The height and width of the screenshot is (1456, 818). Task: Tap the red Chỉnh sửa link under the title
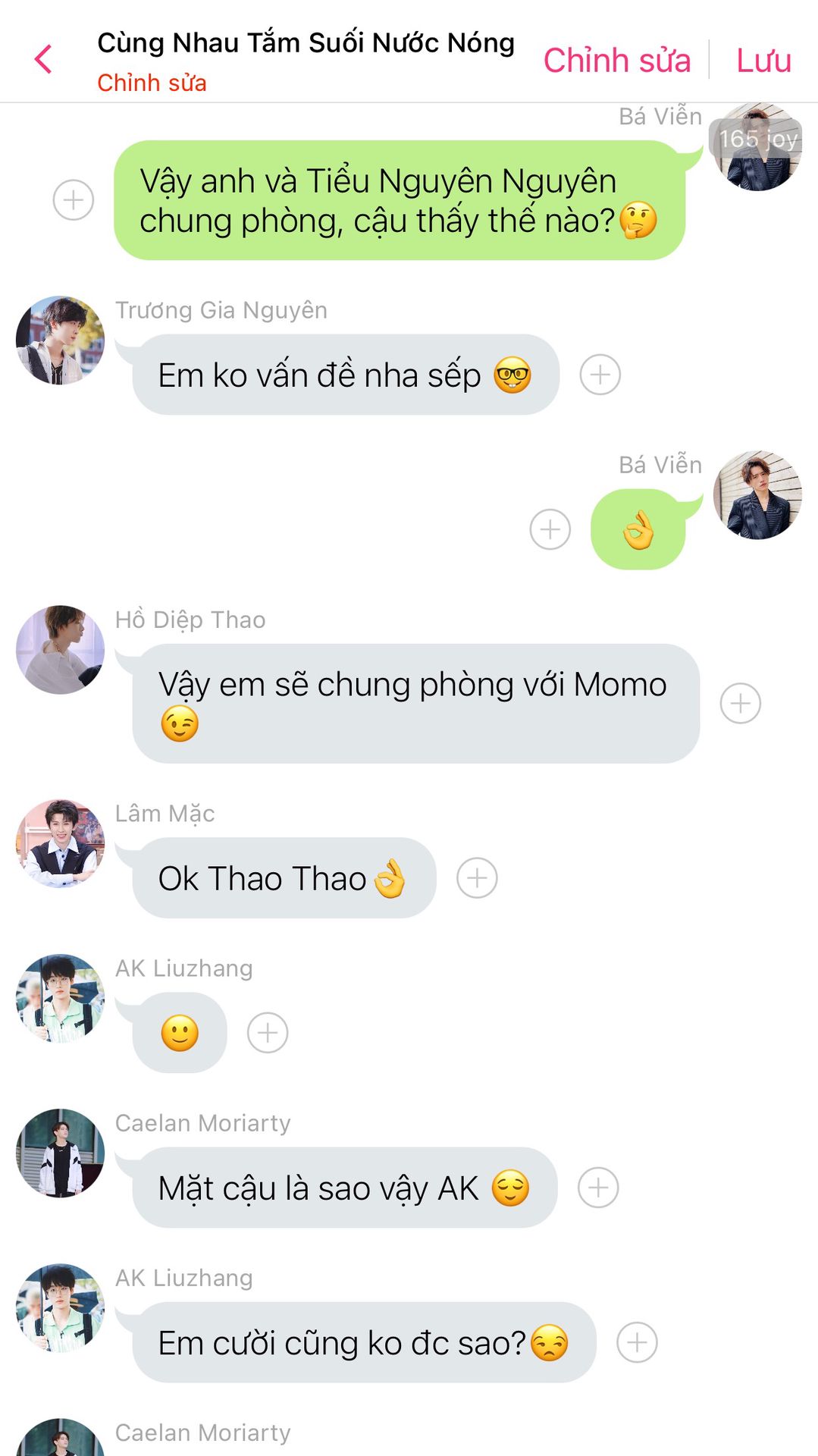[152, 83]
